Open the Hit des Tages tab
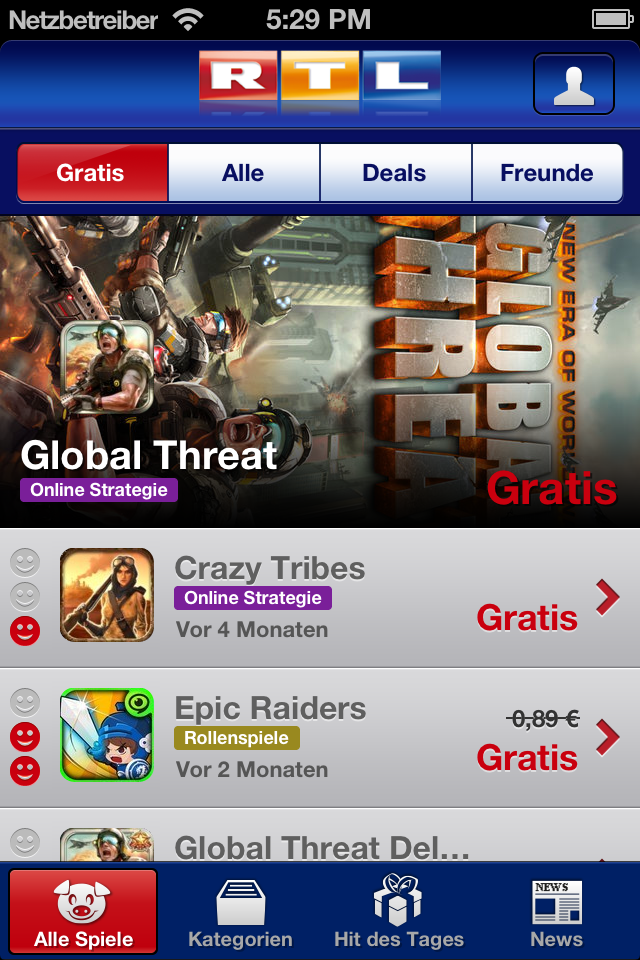The width and height of the screenshot is (640, 960). pyautogui.click(x=398, y=912)
